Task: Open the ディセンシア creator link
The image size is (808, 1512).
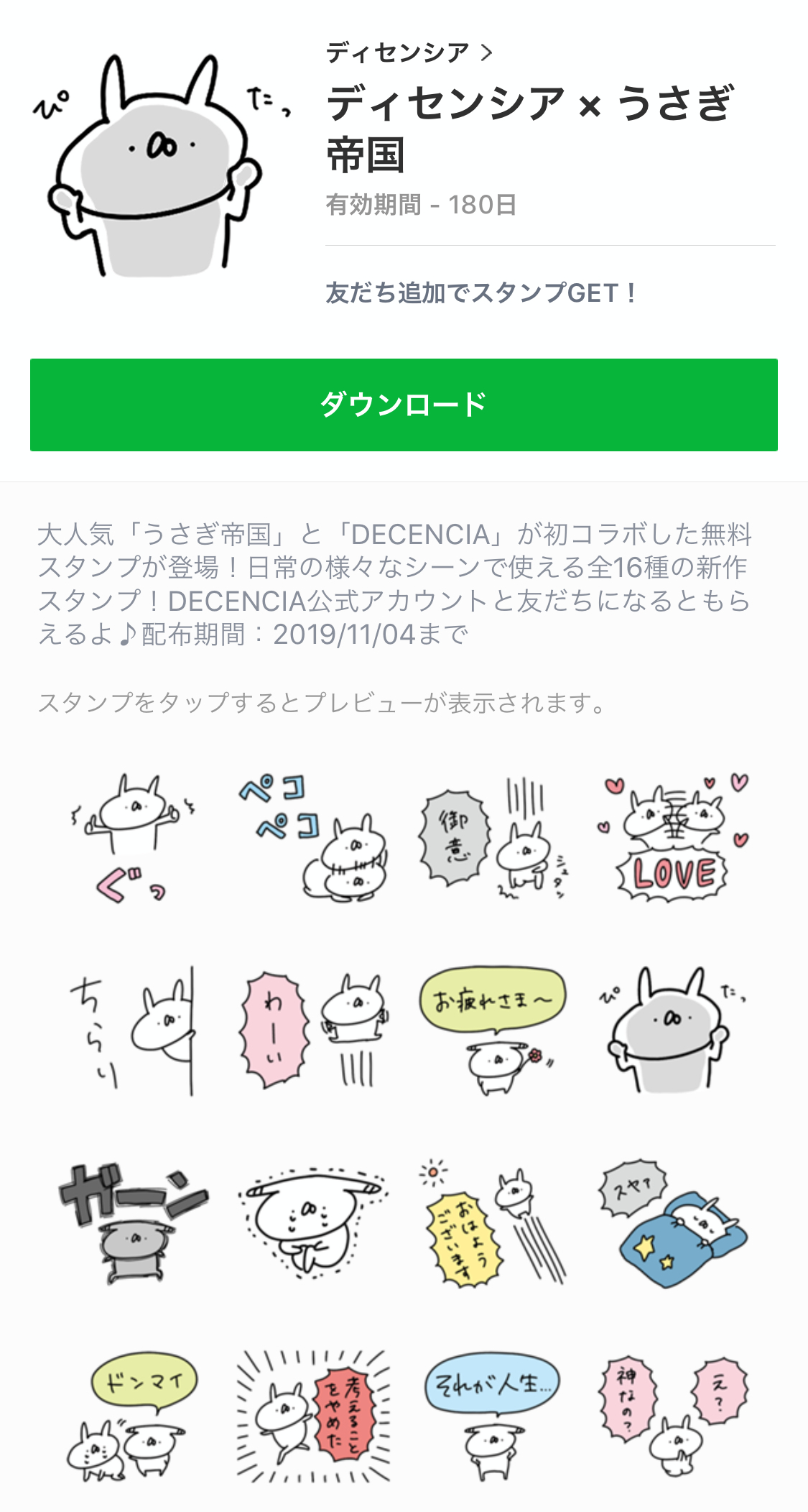Action: pyautogui.click(x=408, y=52)
